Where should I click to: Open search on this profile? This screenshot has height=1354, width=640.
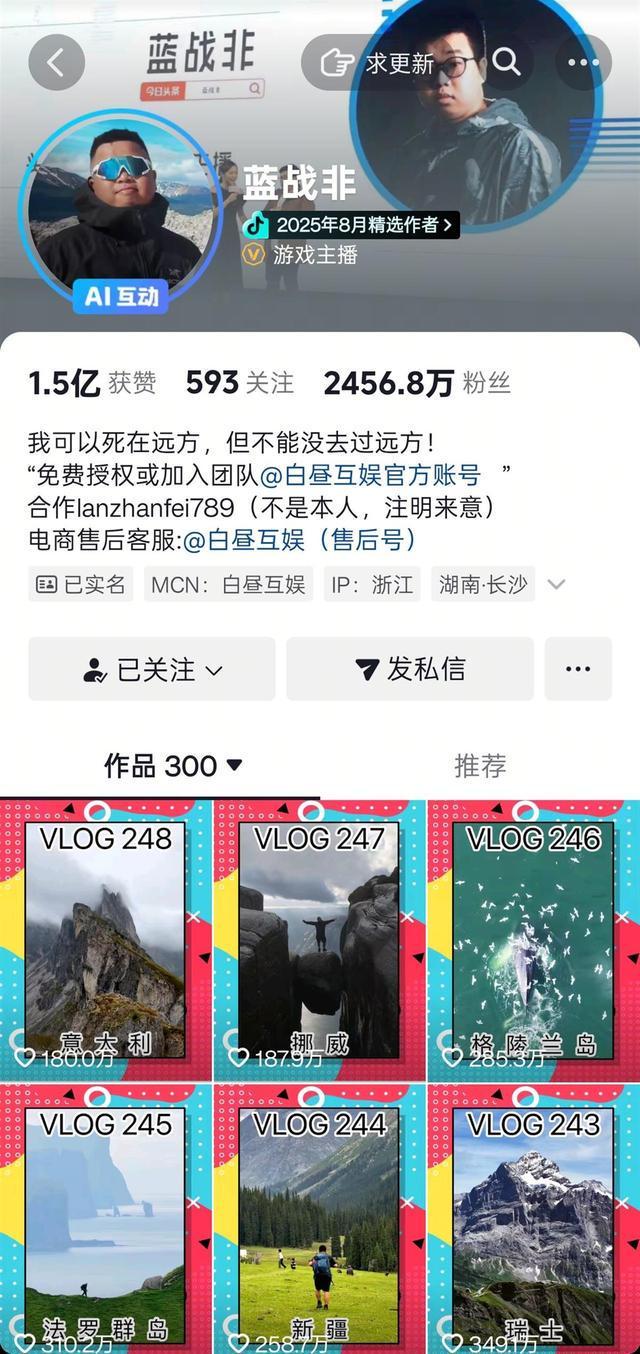507,63
